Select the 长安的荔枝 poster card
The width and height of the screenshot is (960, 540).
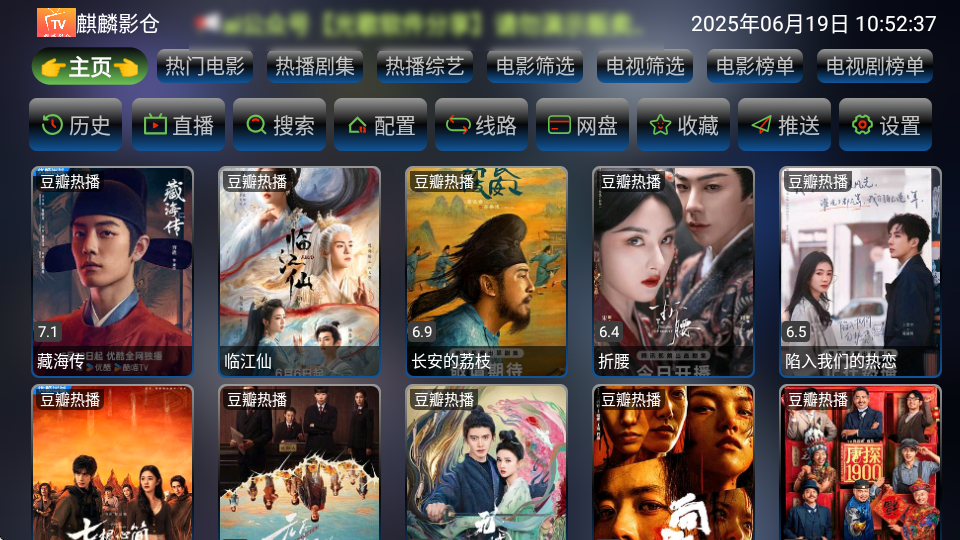486,270
